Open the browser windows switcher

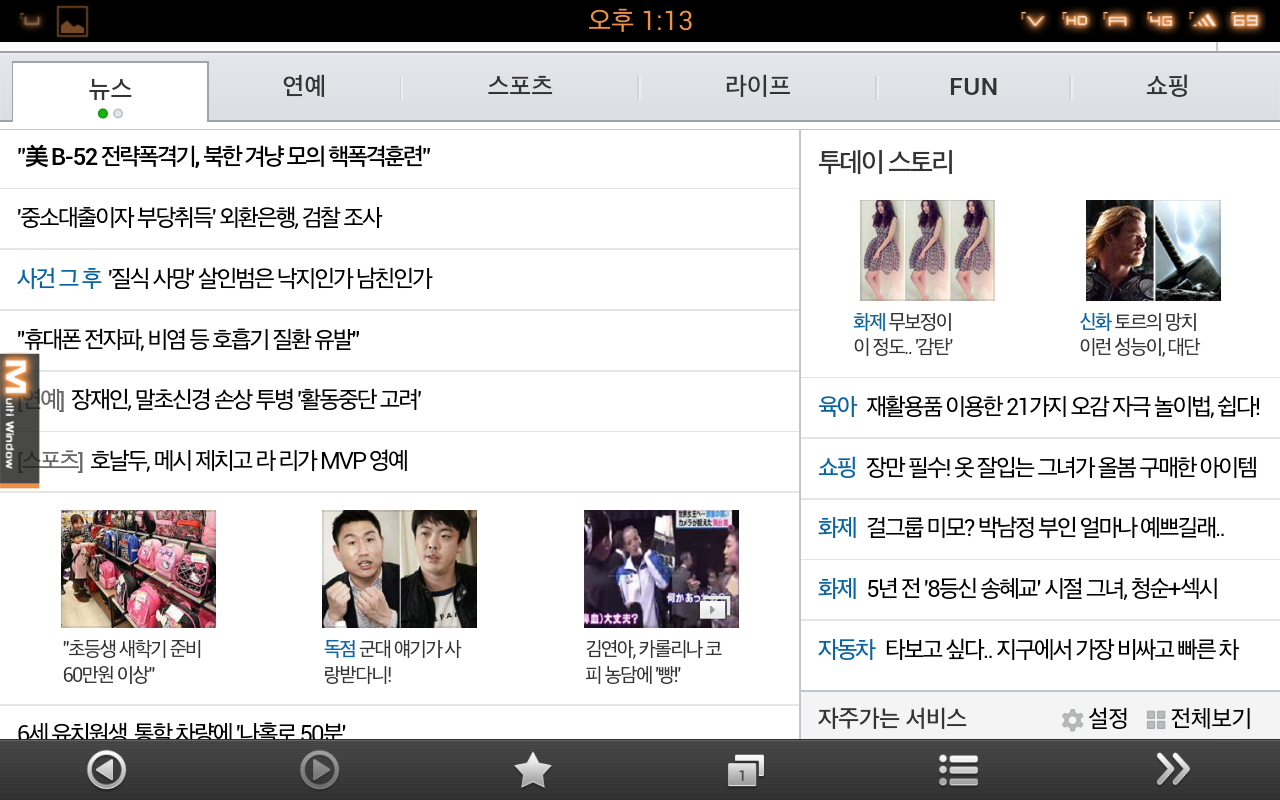tap(745, 770)
